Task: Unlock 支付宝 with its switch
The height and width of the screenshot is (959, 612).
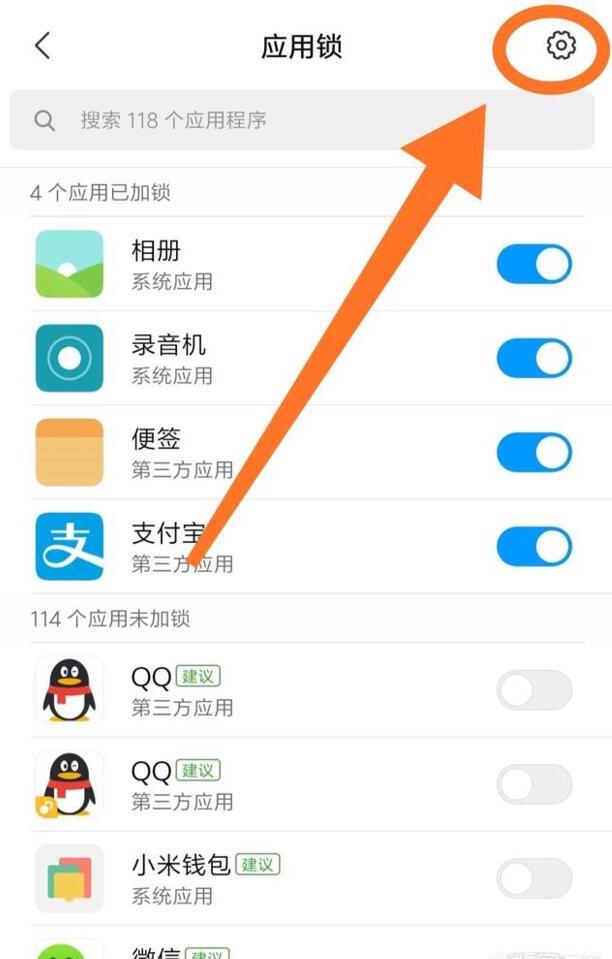Action: [x=534, y=547]
